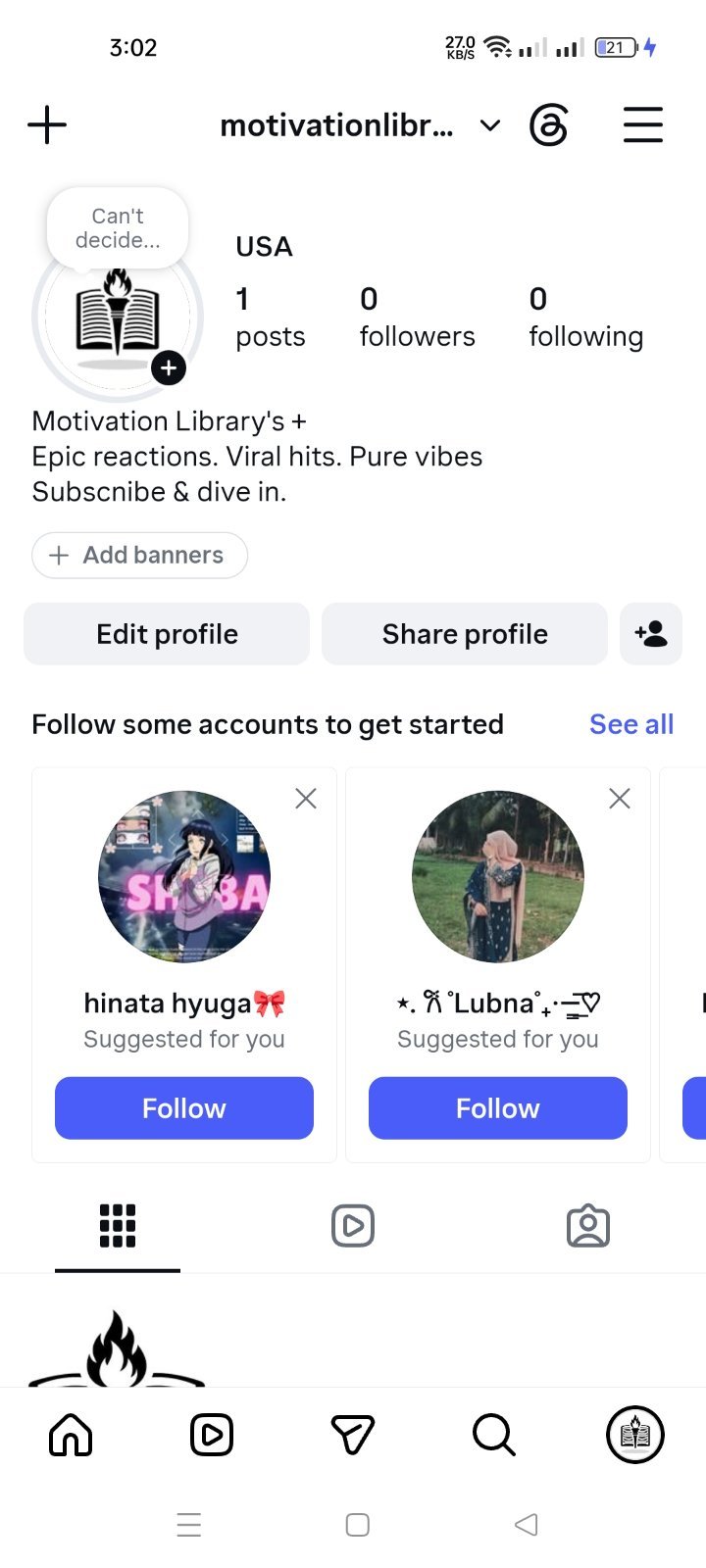Add a story via the profile picture plus badge
The image size is (706, 1568).
[x=169, y=367]
